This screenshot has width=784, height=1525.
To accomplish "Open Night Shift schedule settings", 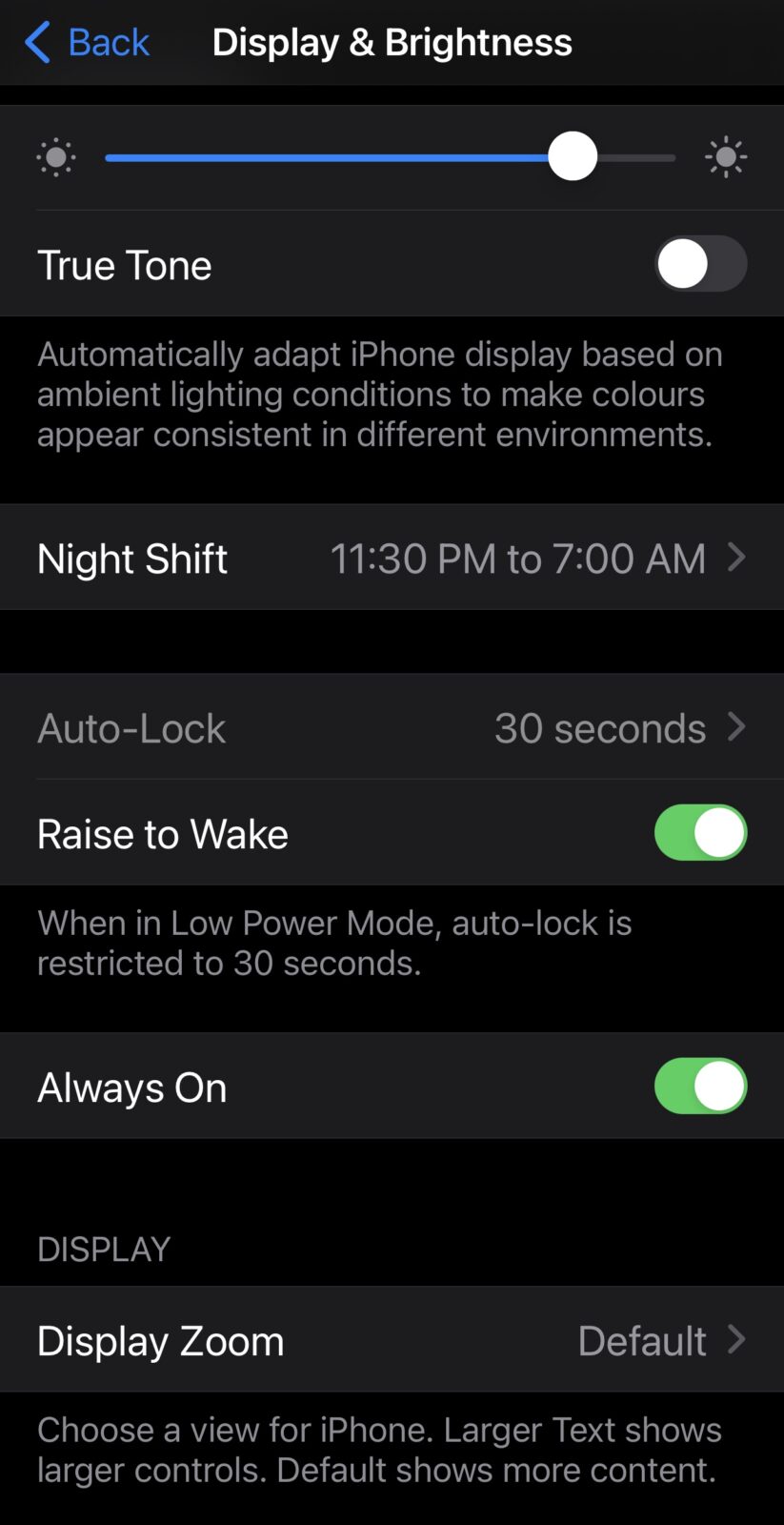I will [392, 558].
